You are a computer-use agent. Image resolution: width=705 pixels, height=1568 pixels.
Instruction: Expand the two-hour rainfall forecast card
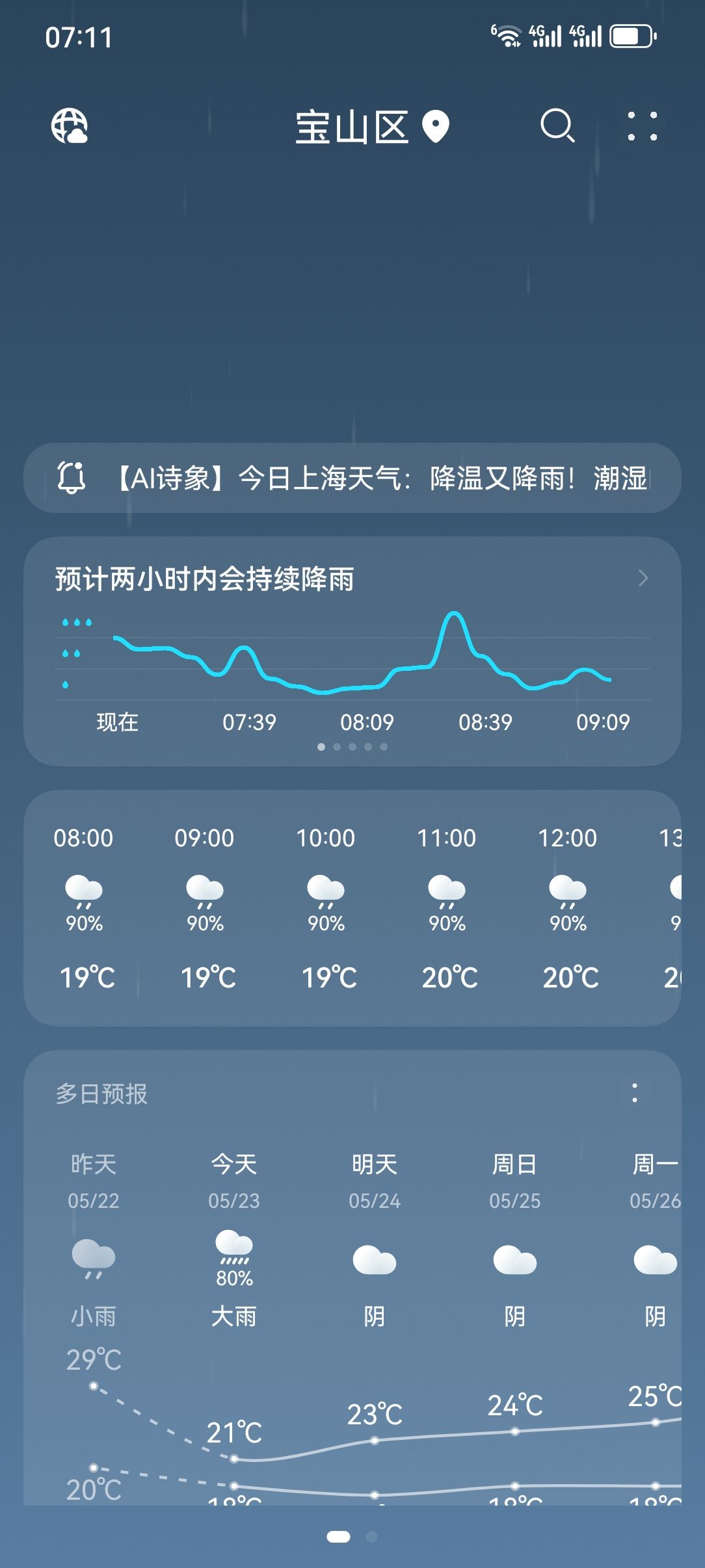click(x=352, y=651)
